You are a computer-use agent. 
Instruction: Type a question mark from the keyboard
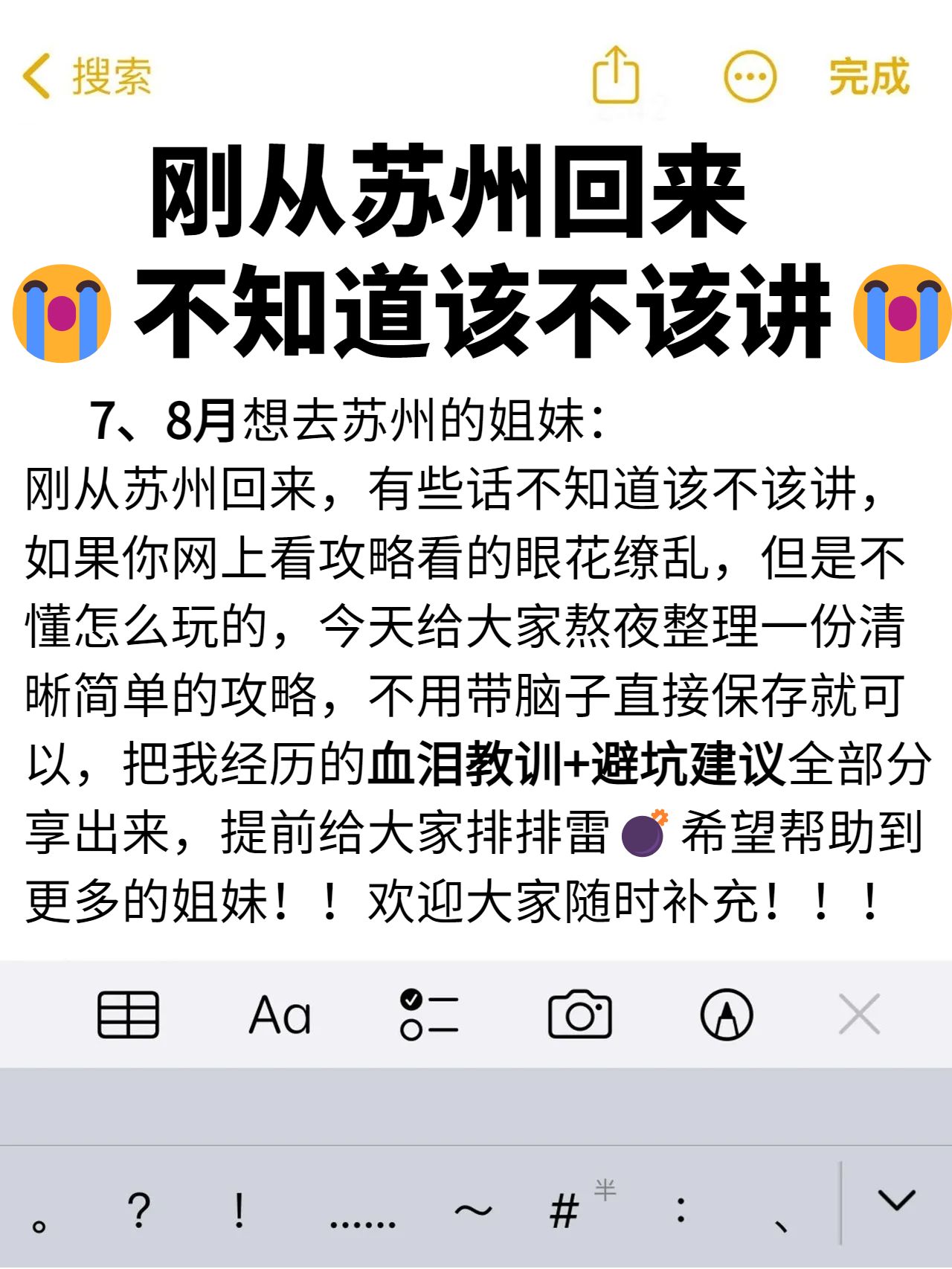(139, 1209)
